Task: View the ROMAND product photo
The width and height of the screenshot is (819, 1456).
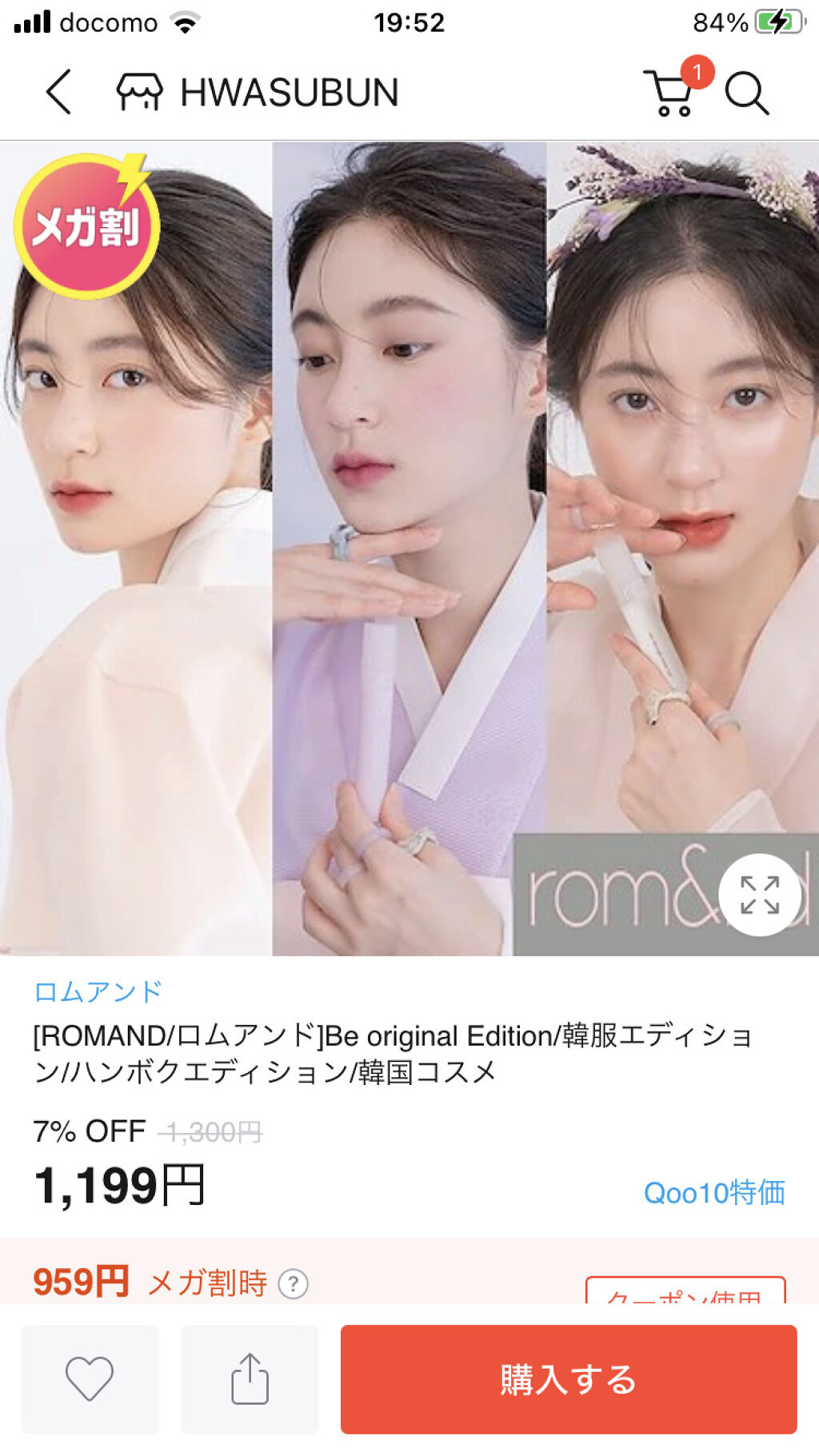Action: 409,548
